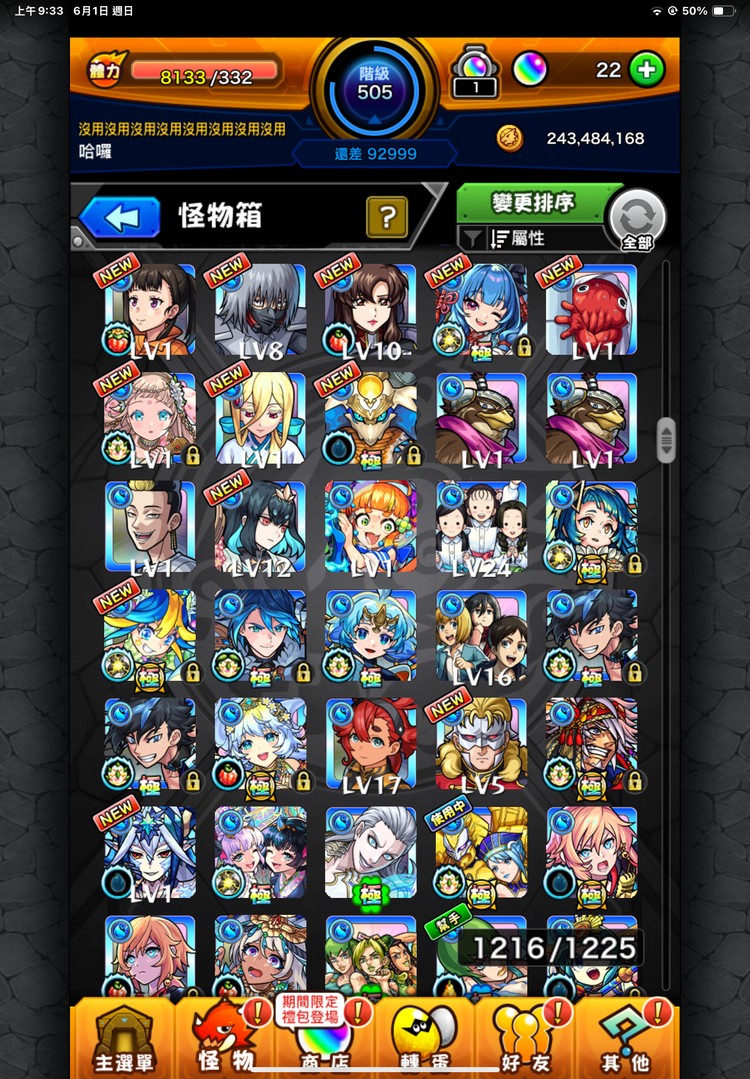Screen dimensions: 750x1079
Task: Open the question mark help button
Action: pos(386,216)
